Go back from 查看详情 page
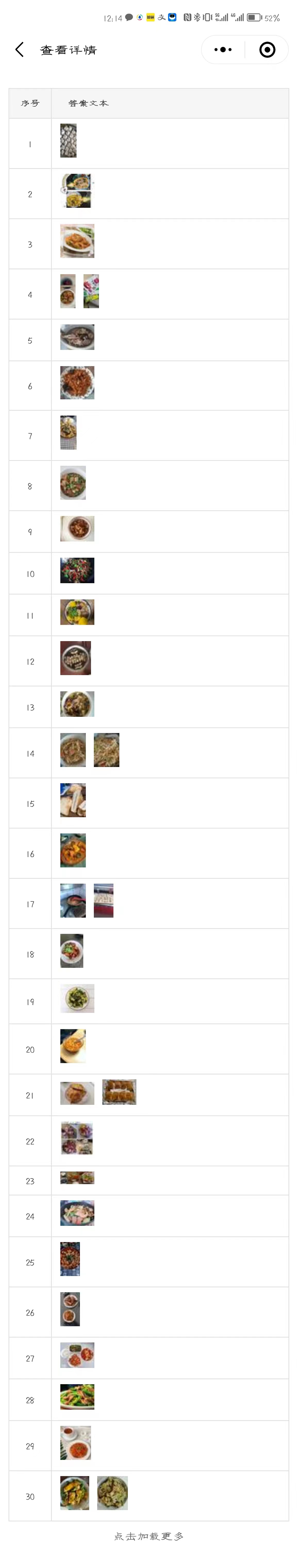Screen dimensions: 297x1568 20,50
